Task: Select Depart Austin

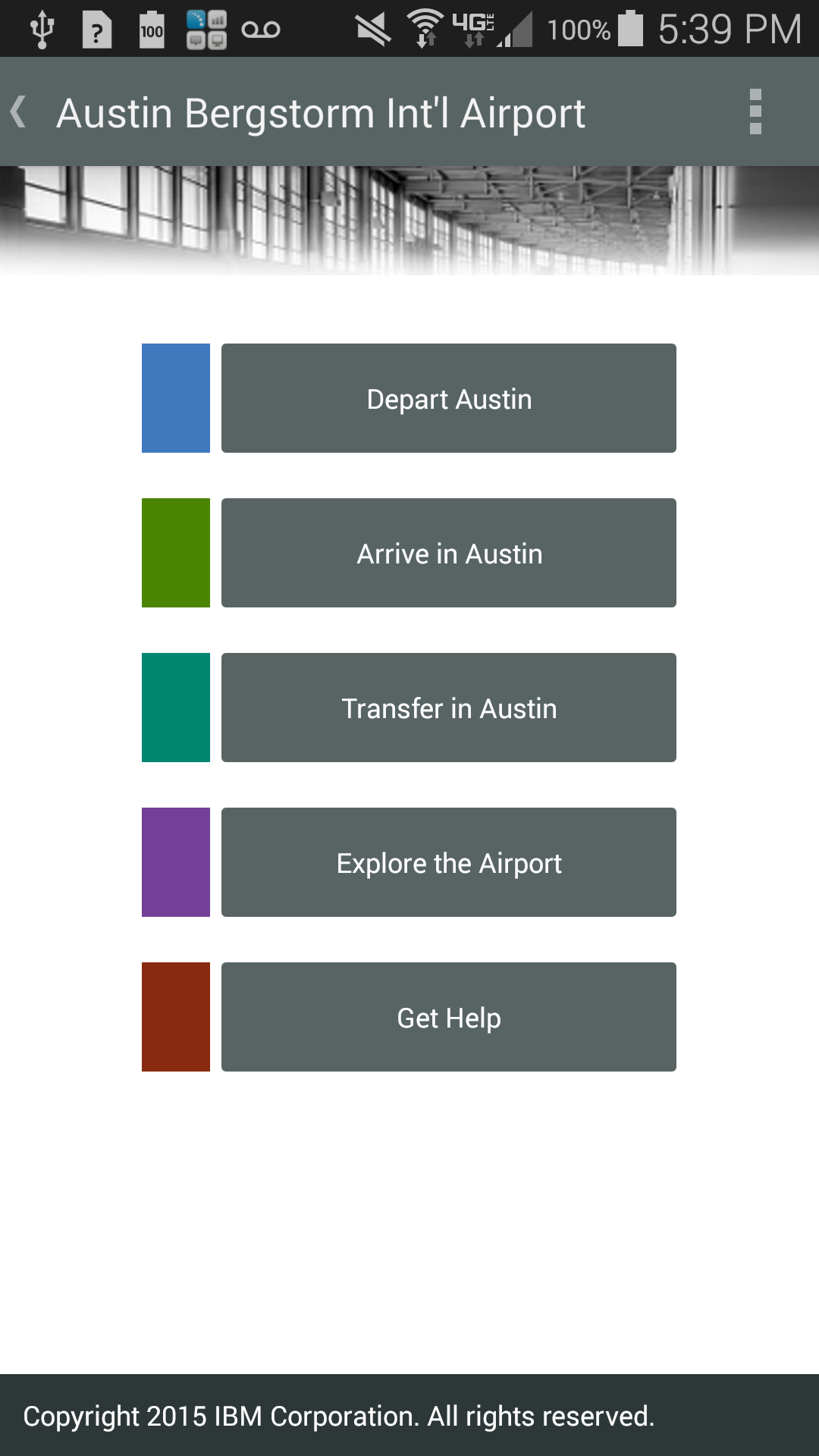Action: tap(448, 397)
